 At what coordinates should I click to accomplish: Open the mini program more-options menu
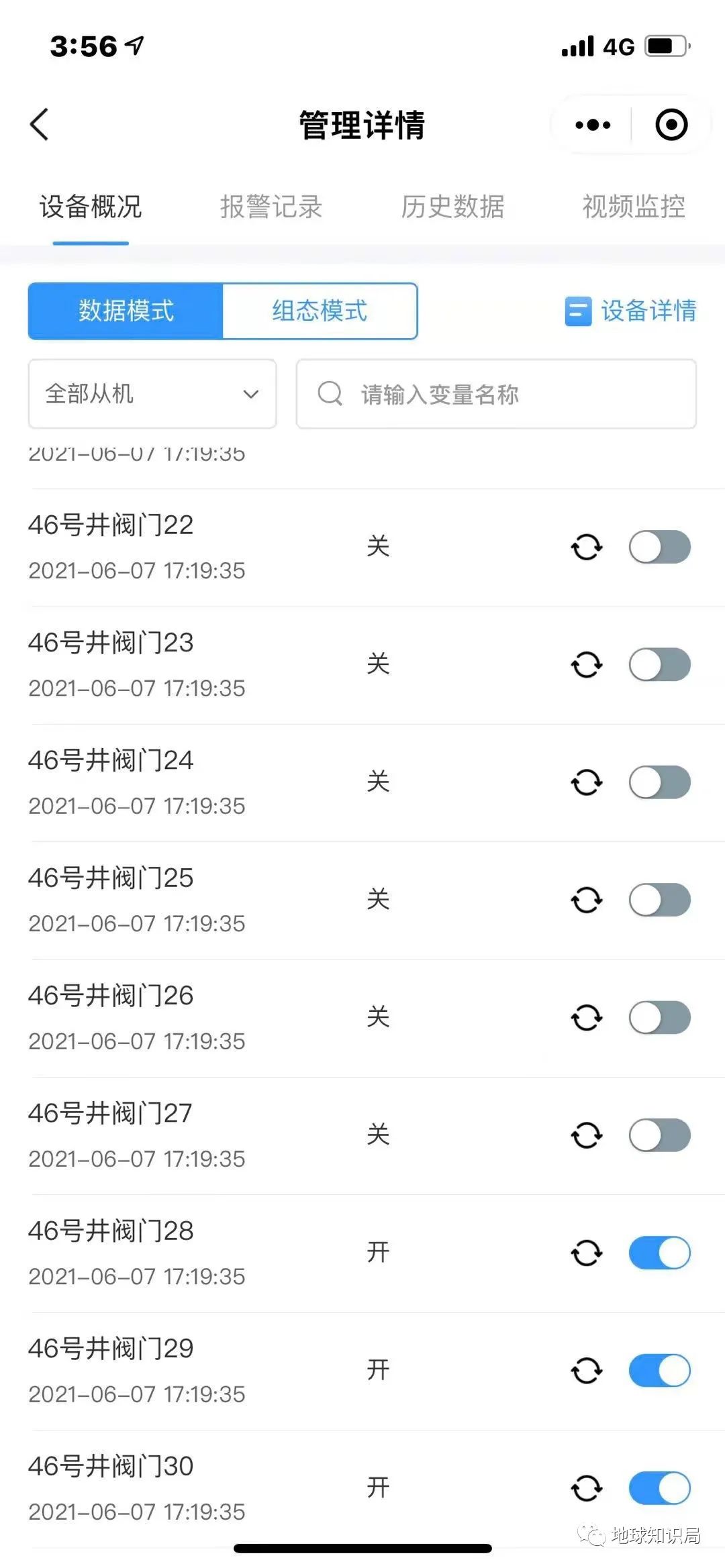click(593, 125)
